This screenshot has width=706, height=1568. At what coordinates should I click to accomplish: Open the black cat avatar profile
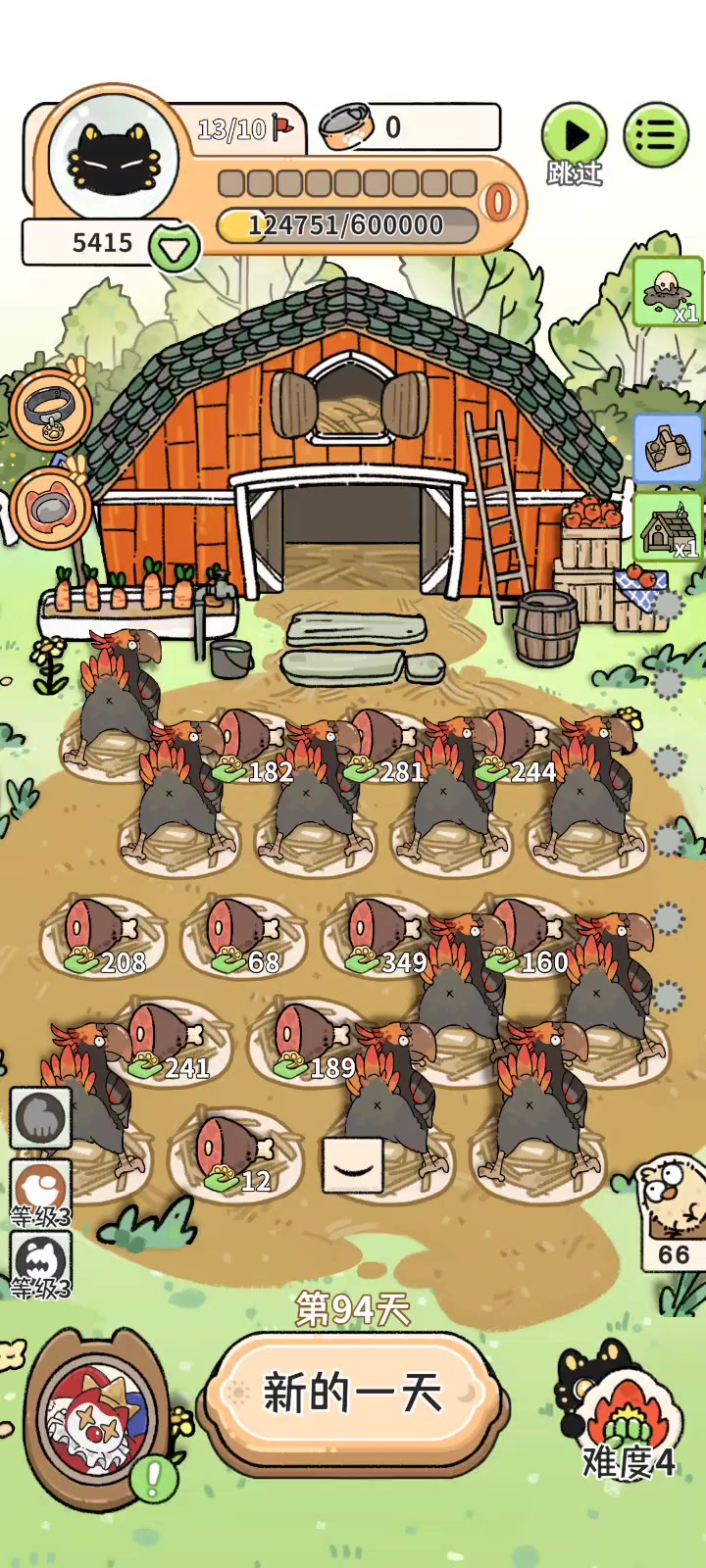pos(113,156)
